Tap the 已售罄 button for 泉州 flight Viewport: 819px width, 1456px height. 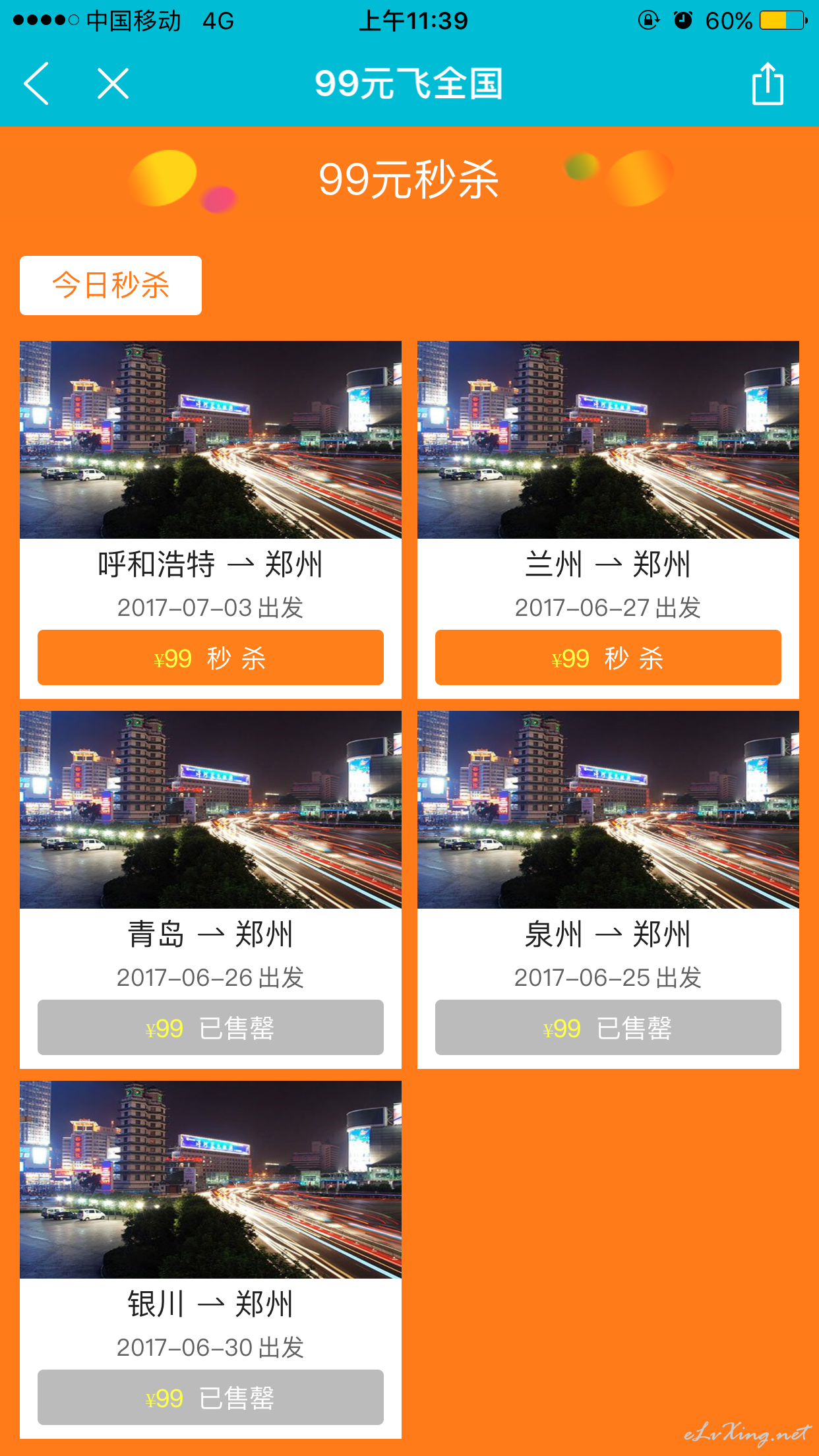(x=608, y=1027)
